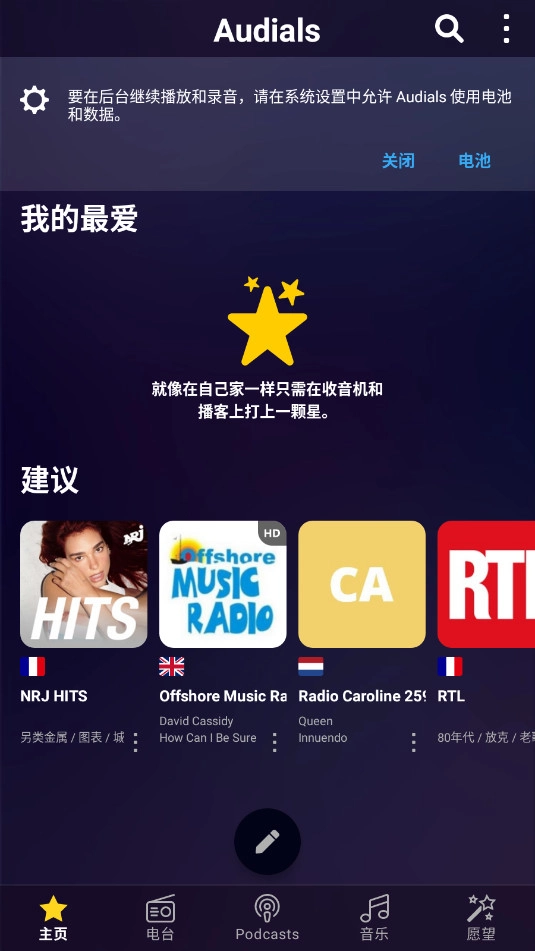Open the NRJ HITS station tile
535x951 pixels.
[84, 584]
